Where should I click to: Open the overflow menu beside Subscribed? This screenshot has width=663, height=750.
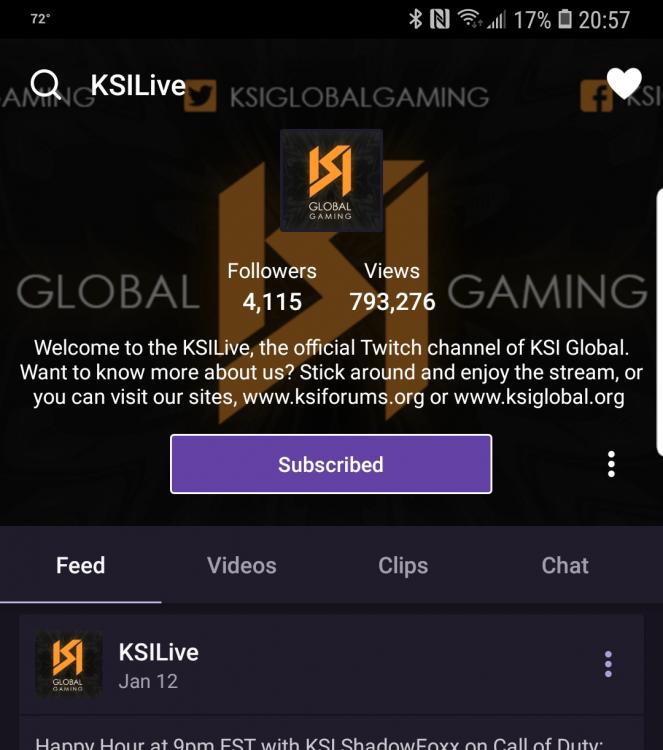point(611,464)
